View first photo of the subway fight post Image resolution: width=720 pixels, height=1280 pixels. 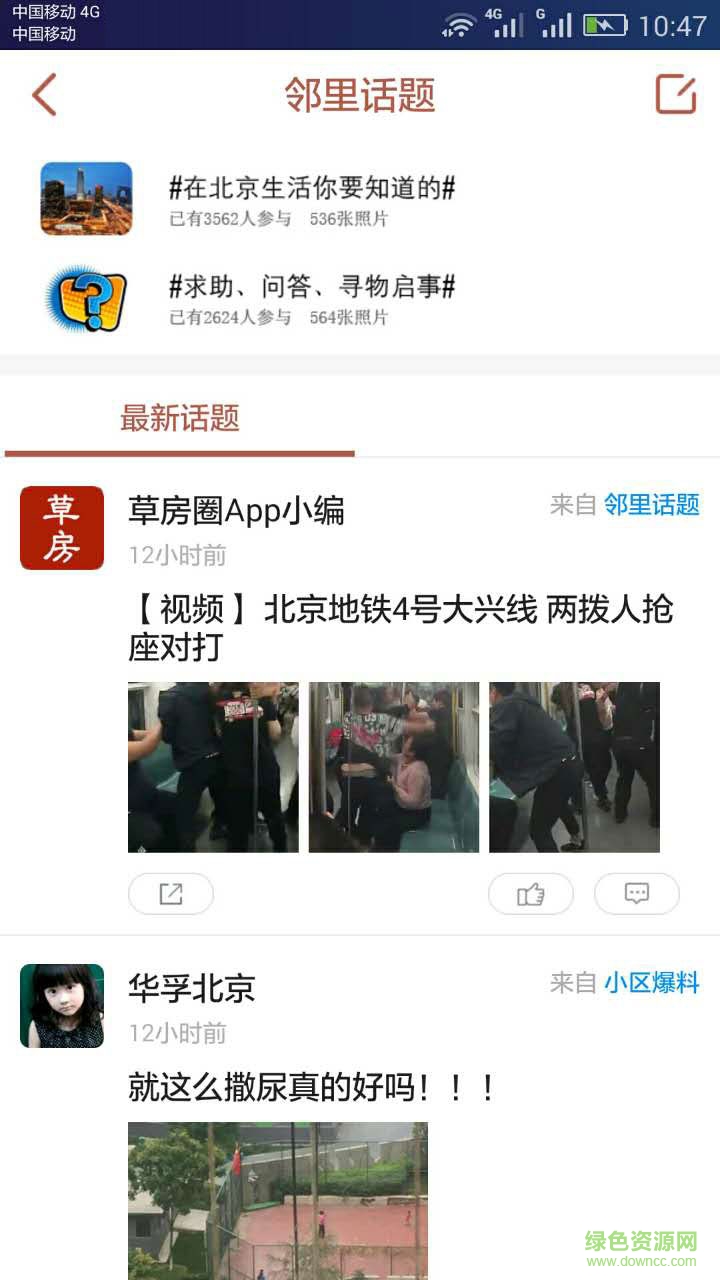pos(213,767)
